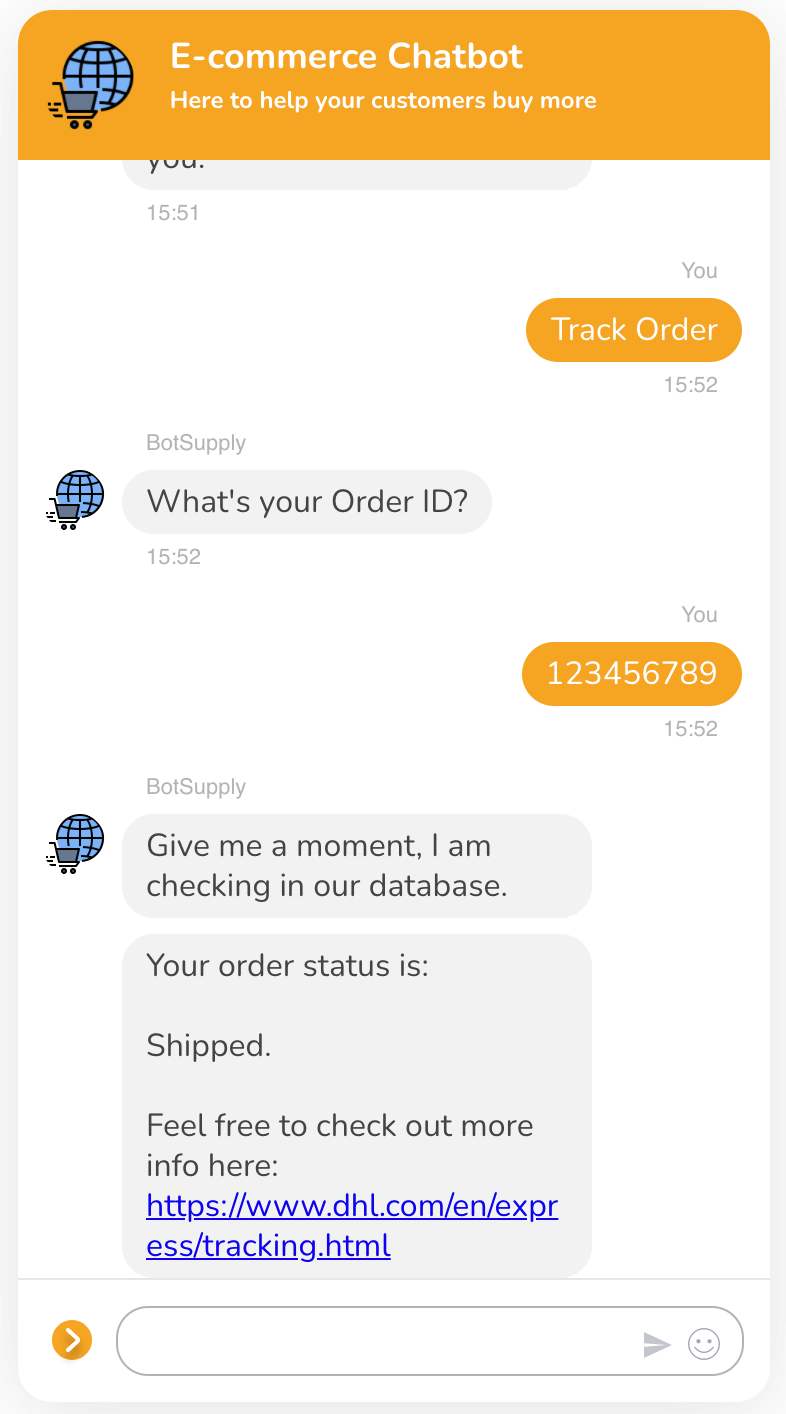Tap the orange arrow menu button

72,1340
